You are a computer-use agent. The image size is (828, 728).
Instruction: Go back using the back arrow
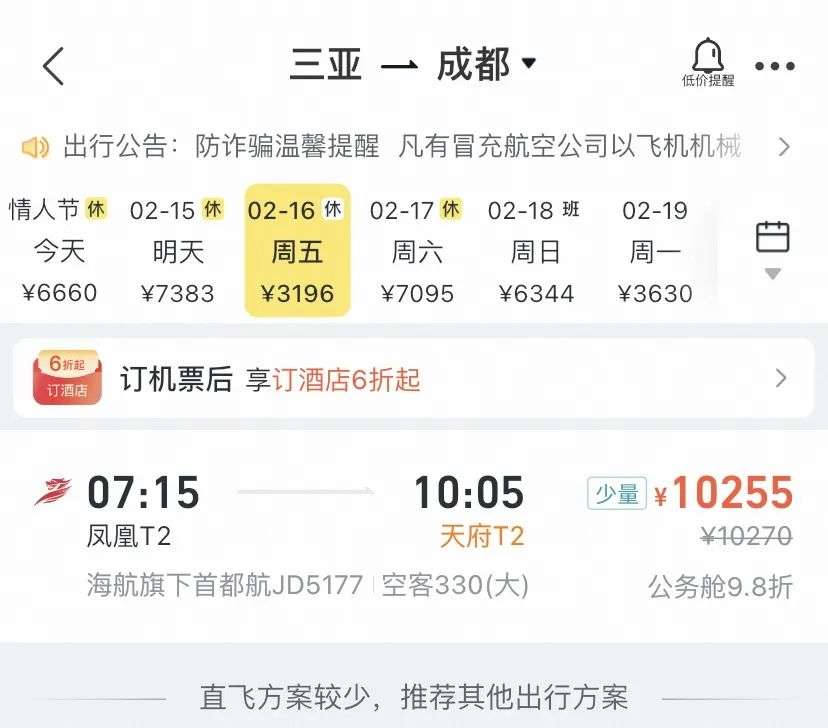pyautogui.click(x=53, y=66)
